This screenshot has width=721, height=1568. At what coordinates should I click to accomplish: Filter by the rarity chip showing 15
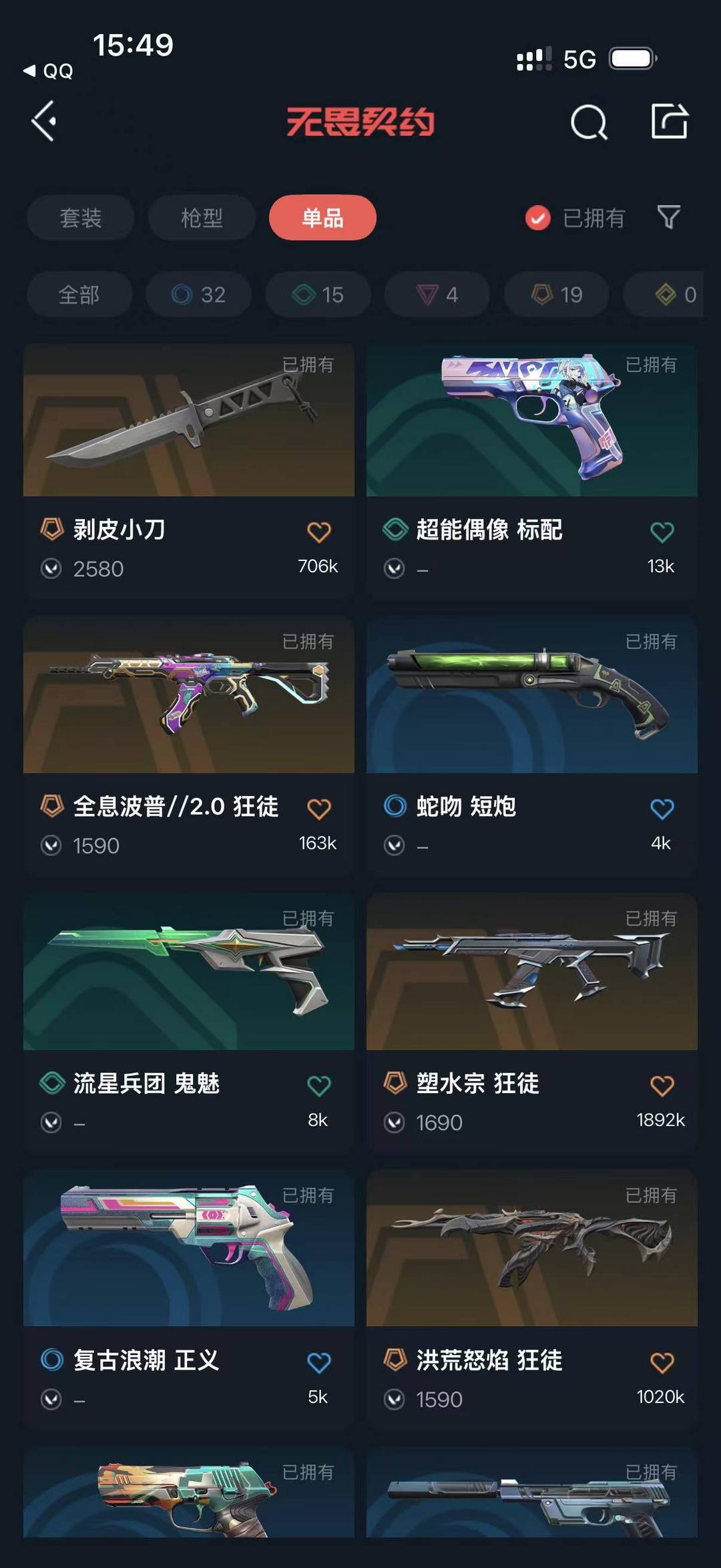point(318,295)
